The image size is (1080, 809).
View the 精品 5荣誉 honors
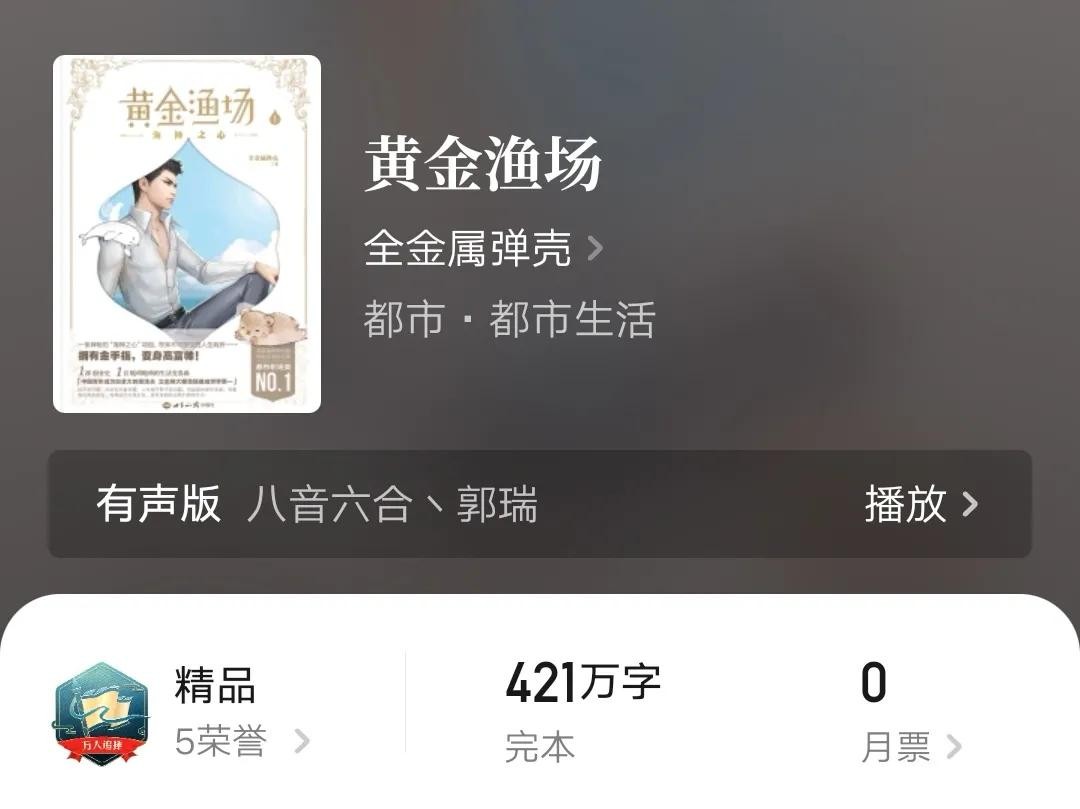242,741
